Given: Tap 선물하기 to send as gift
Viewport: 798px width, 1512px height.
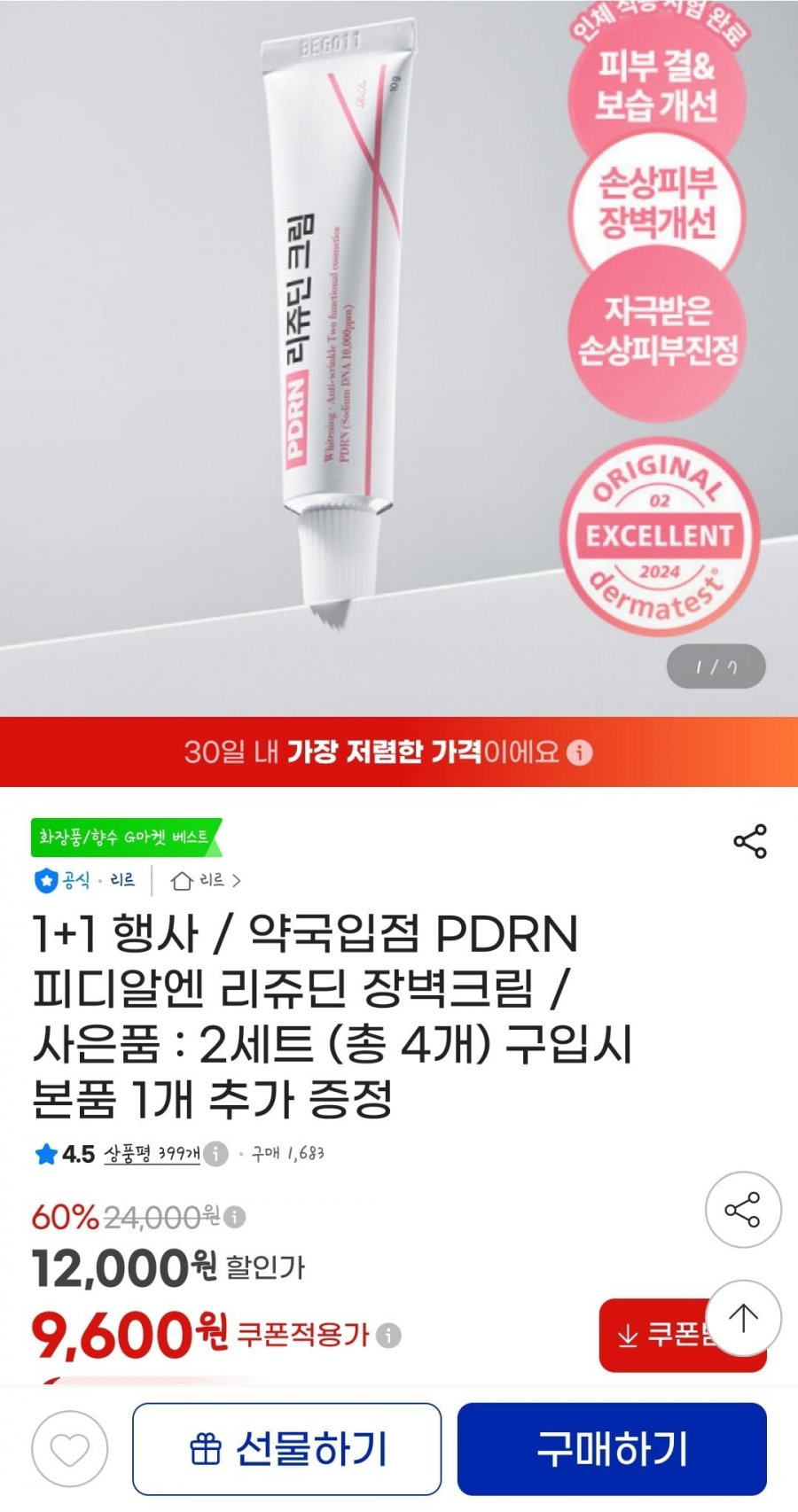Looking at the screenshot, I should coord(287,1449).
